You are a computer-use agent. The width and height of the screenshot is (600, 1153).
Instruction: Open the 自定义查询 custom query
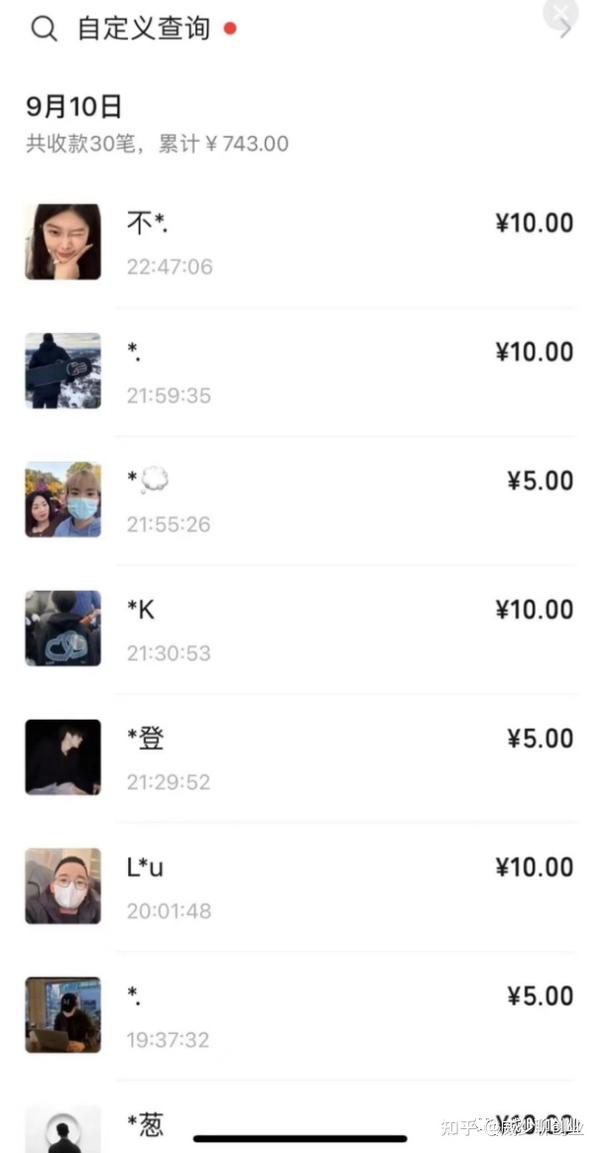coord(144,29)
